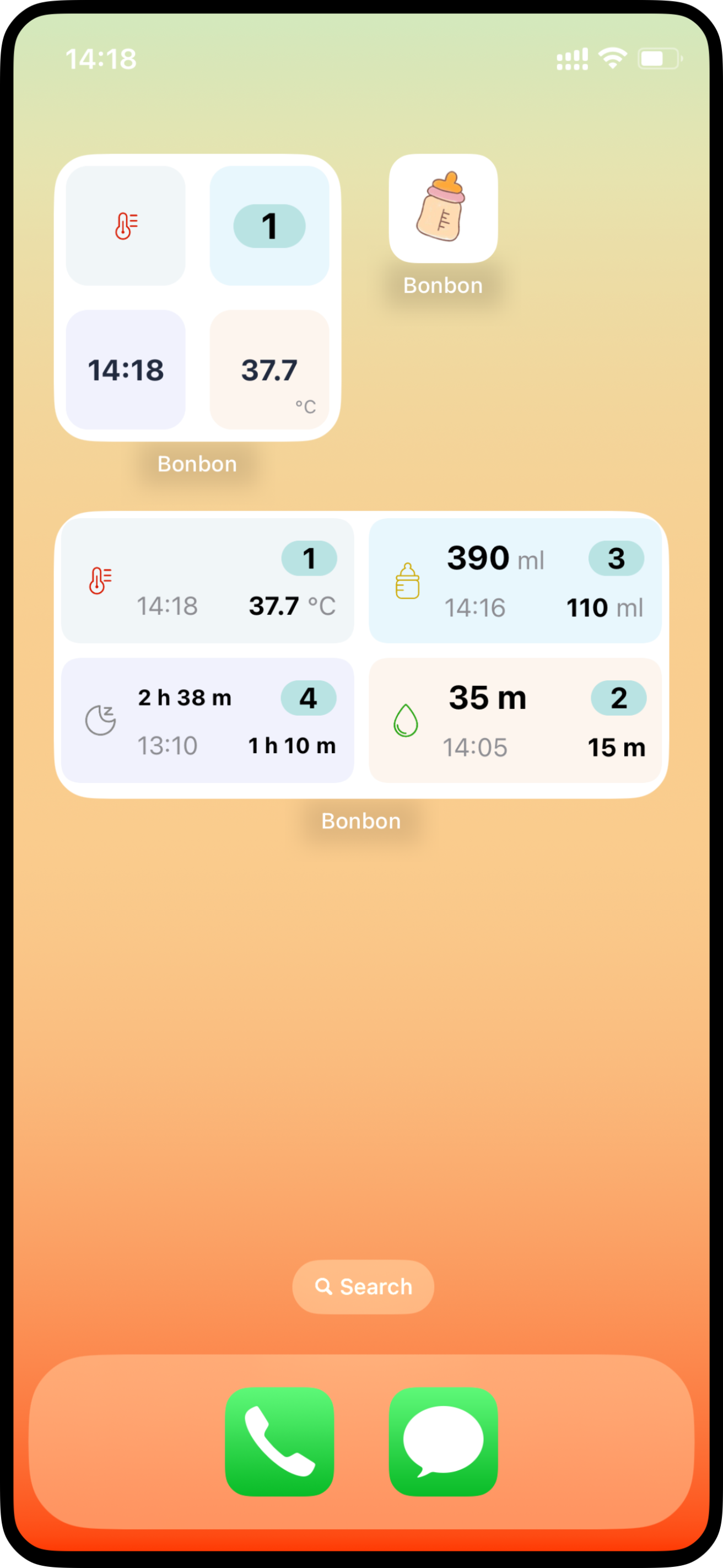Image resolution: width=723 pixels, height=1568 pixels.
Task: Launch the Phone app from the dock
Action: point(279,1441)
